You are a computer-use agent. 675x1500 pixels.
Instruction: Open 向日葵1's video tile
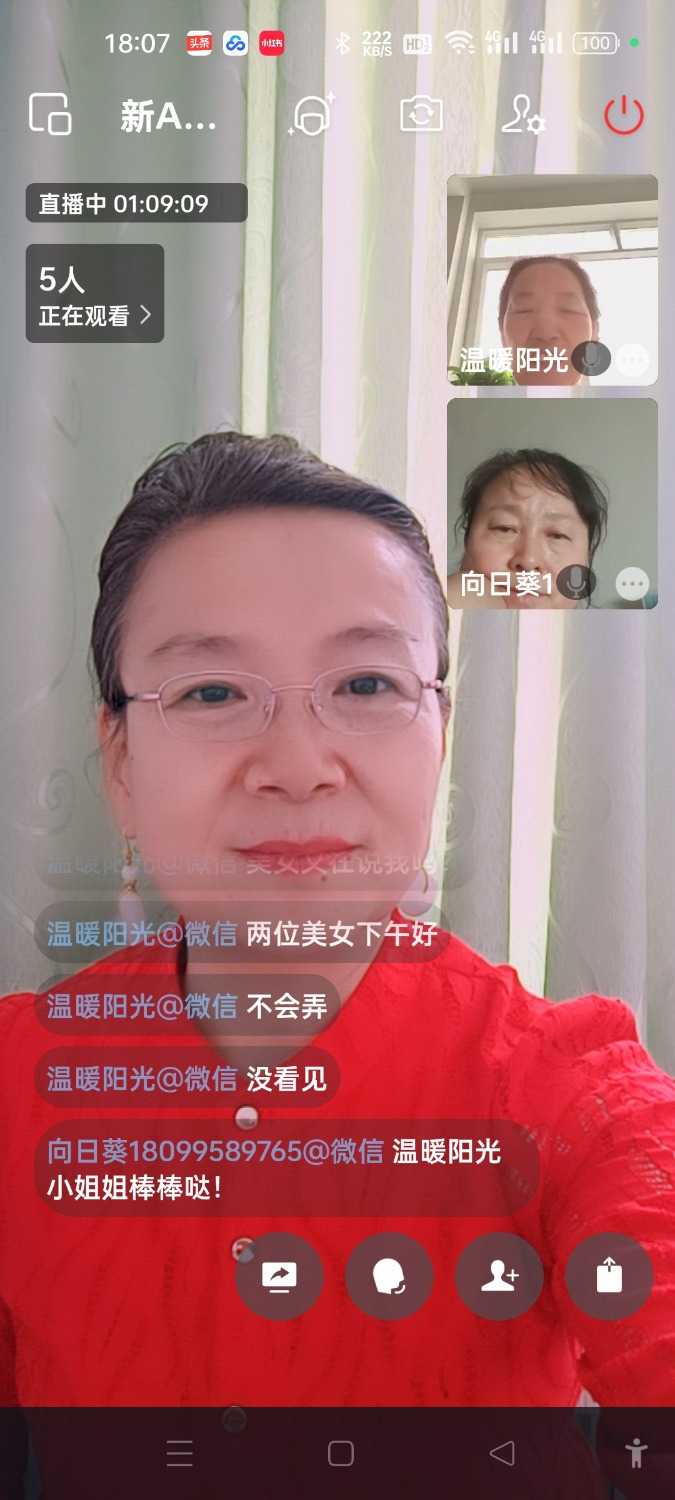point(551,490)
